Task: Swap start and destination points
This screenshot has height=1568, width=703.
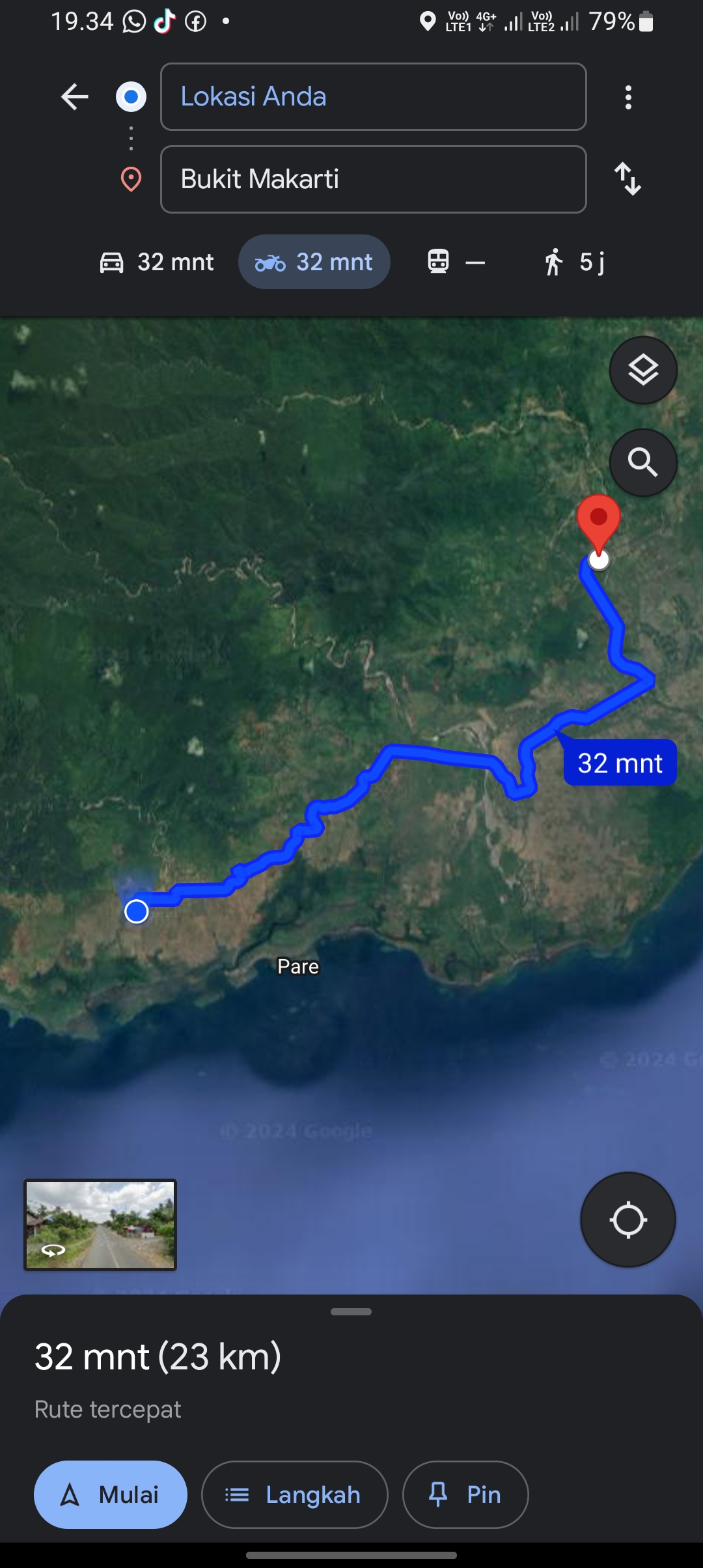Action: (628, 179)
